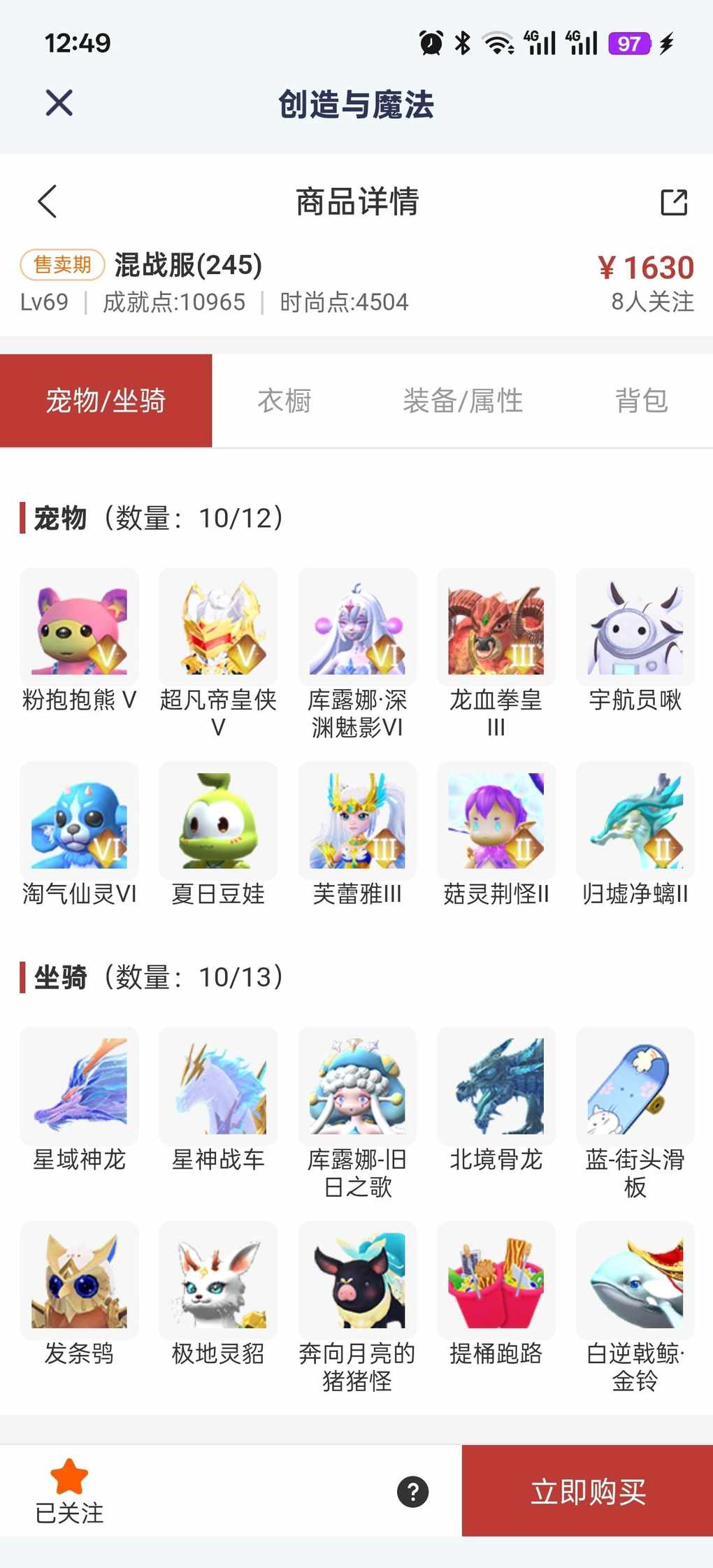The height and width of the screenshot is (1568, 713).
Task: Switch to the 衣橱 tab
Action: [x=284, y=401]
